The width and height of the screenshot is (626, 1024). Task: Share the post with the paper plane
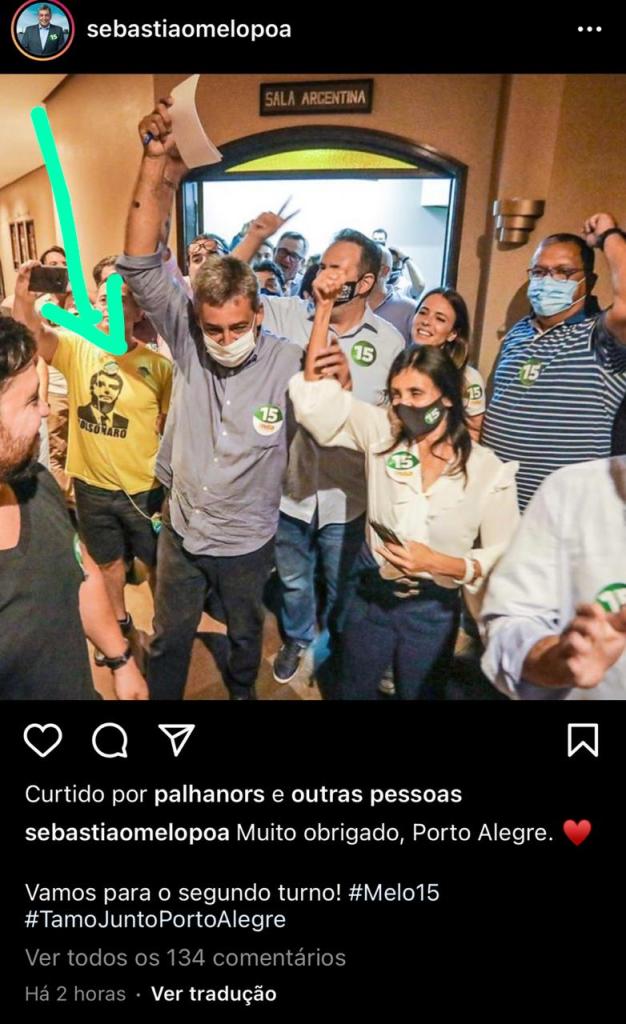click(176, 740)
